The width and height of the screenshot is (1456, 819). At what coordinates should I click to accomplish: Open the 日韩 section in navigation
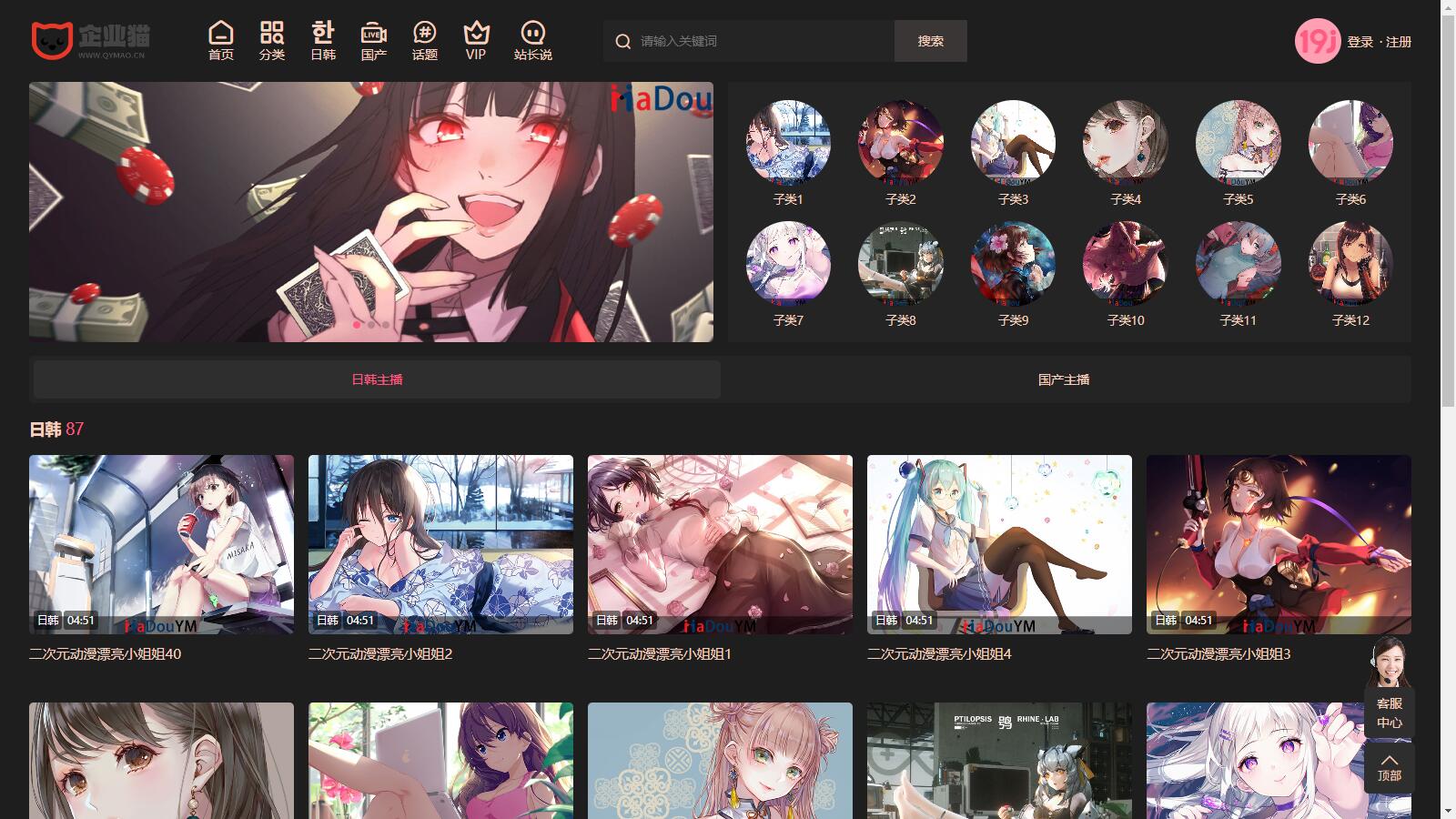323,41
